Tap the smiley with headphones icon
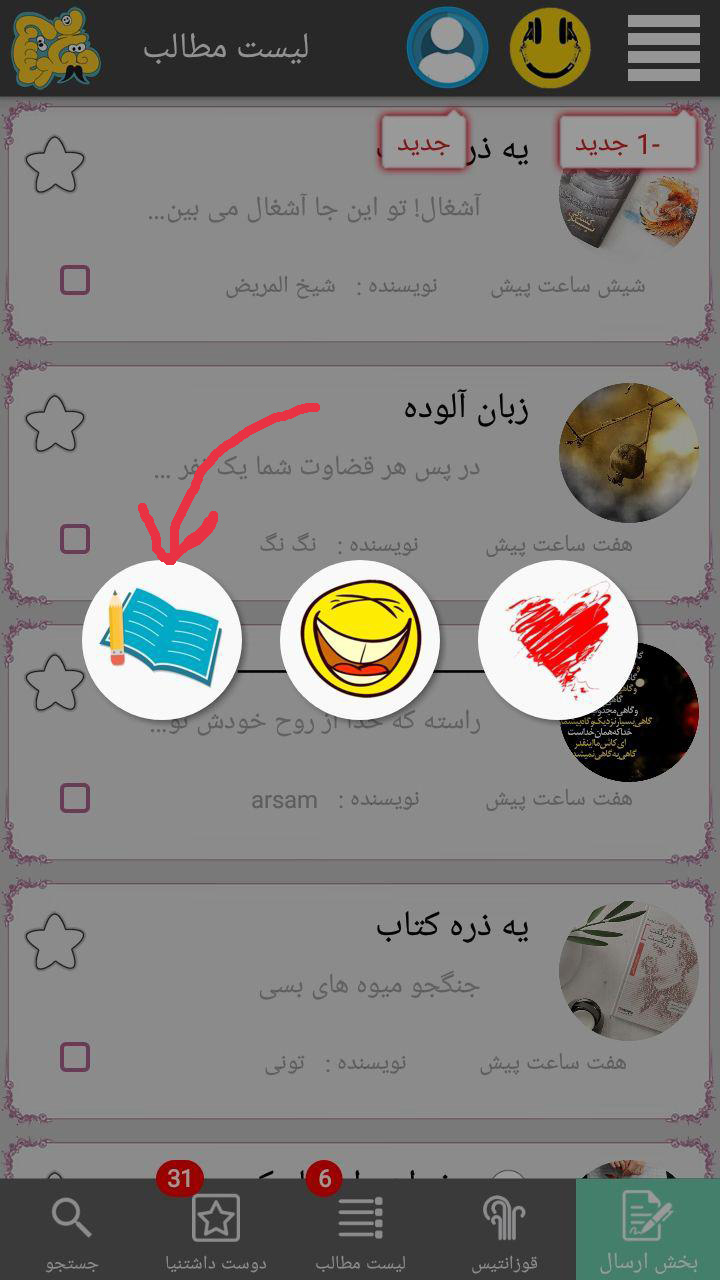Screen dimensions: 720x1280 [550, 48]
